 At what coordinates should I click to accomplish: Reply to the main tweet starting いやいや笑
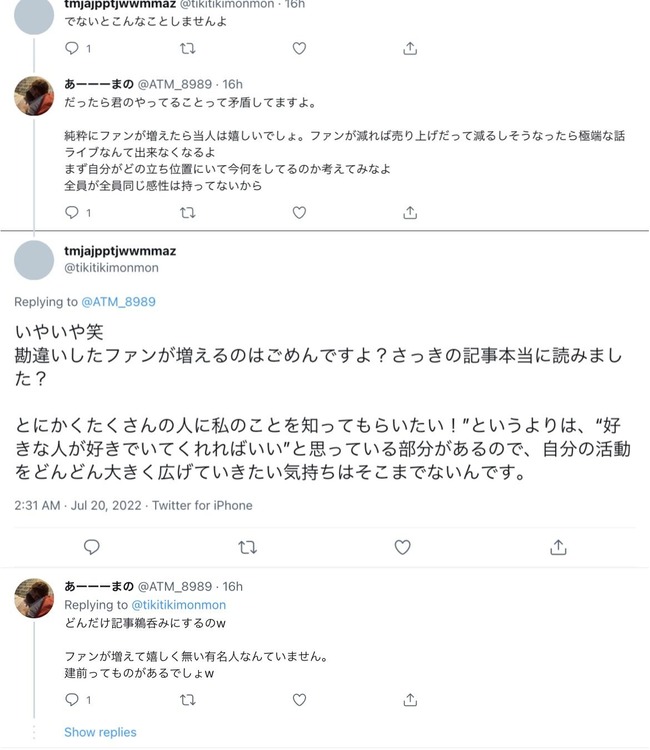(91, 547)
